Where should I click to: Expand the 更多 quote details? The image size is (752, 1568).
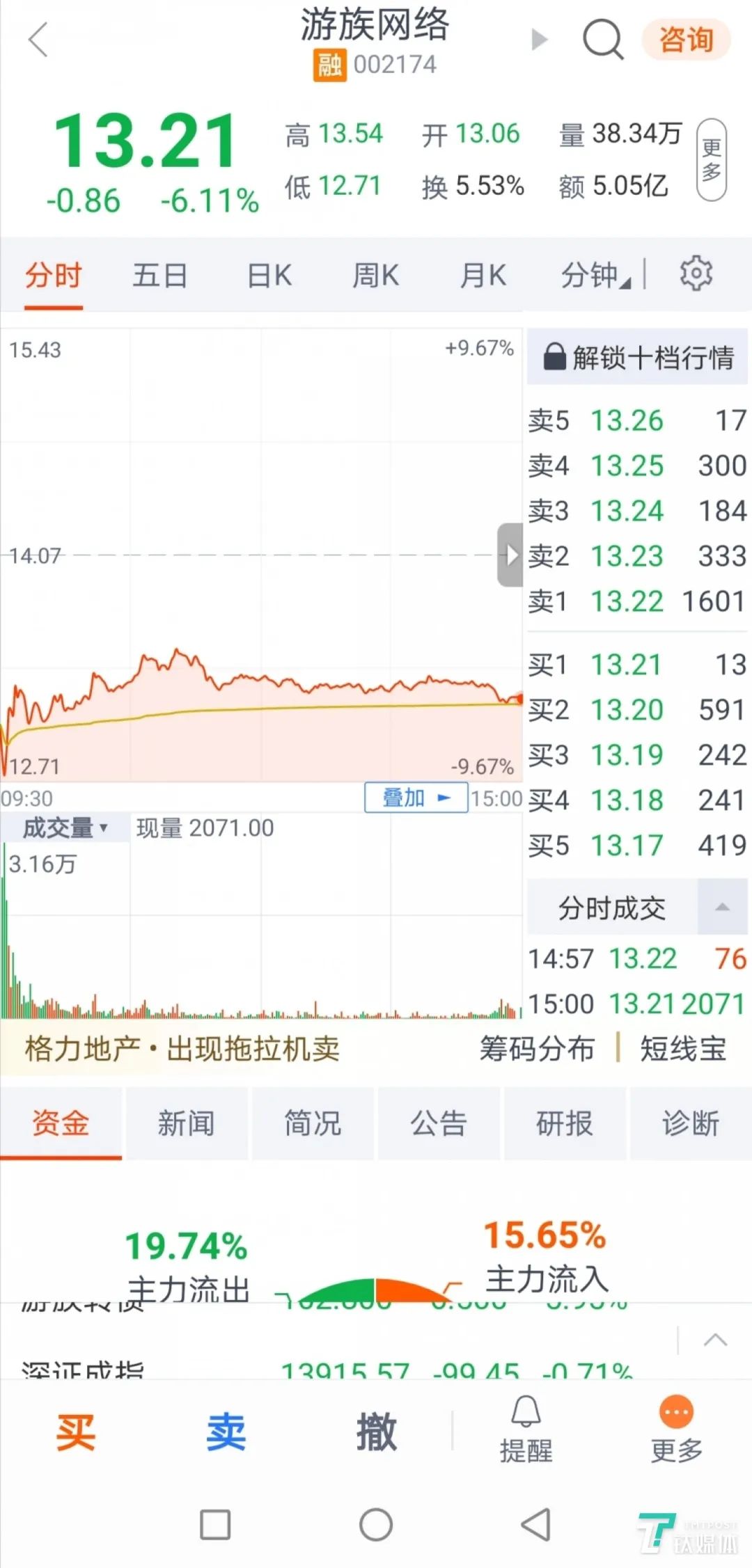pyautogui.click(x=712, y=160)
